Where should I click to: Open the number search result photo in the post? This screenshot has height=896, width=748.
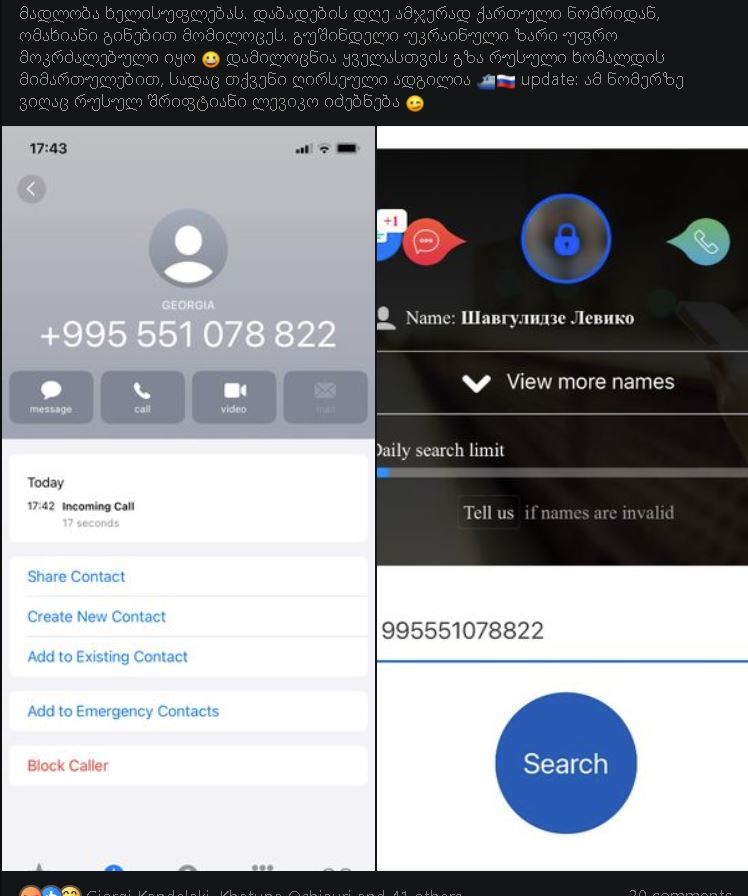(x=562, y=500)
